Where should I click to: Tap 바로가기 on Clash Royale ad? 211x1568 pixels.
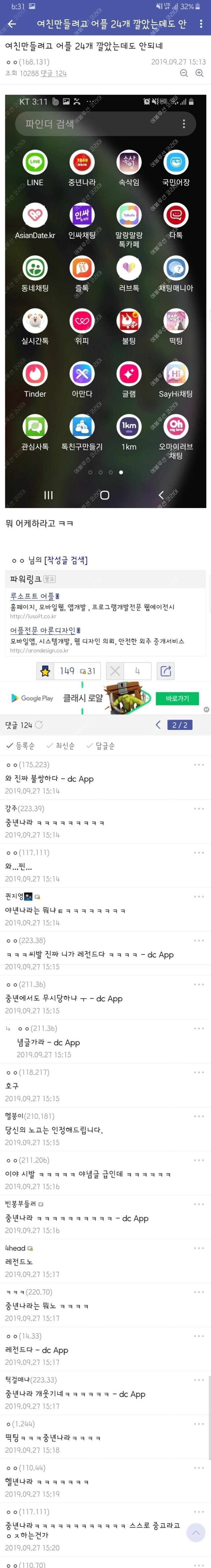[x=177, y=698]
